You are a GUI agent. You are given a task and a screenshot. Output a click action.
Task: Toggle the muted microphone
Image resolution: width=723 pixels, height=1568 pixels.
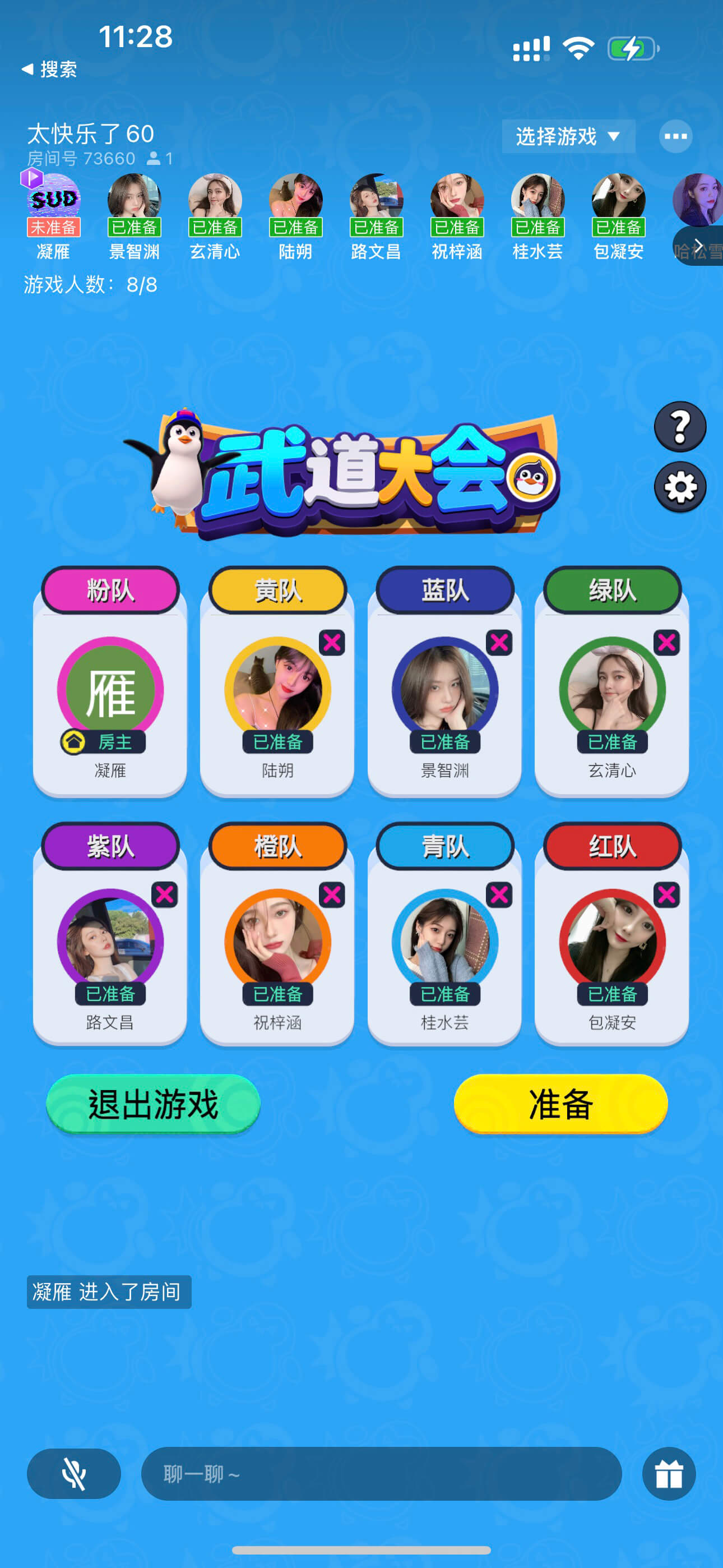coord(73,1474)
